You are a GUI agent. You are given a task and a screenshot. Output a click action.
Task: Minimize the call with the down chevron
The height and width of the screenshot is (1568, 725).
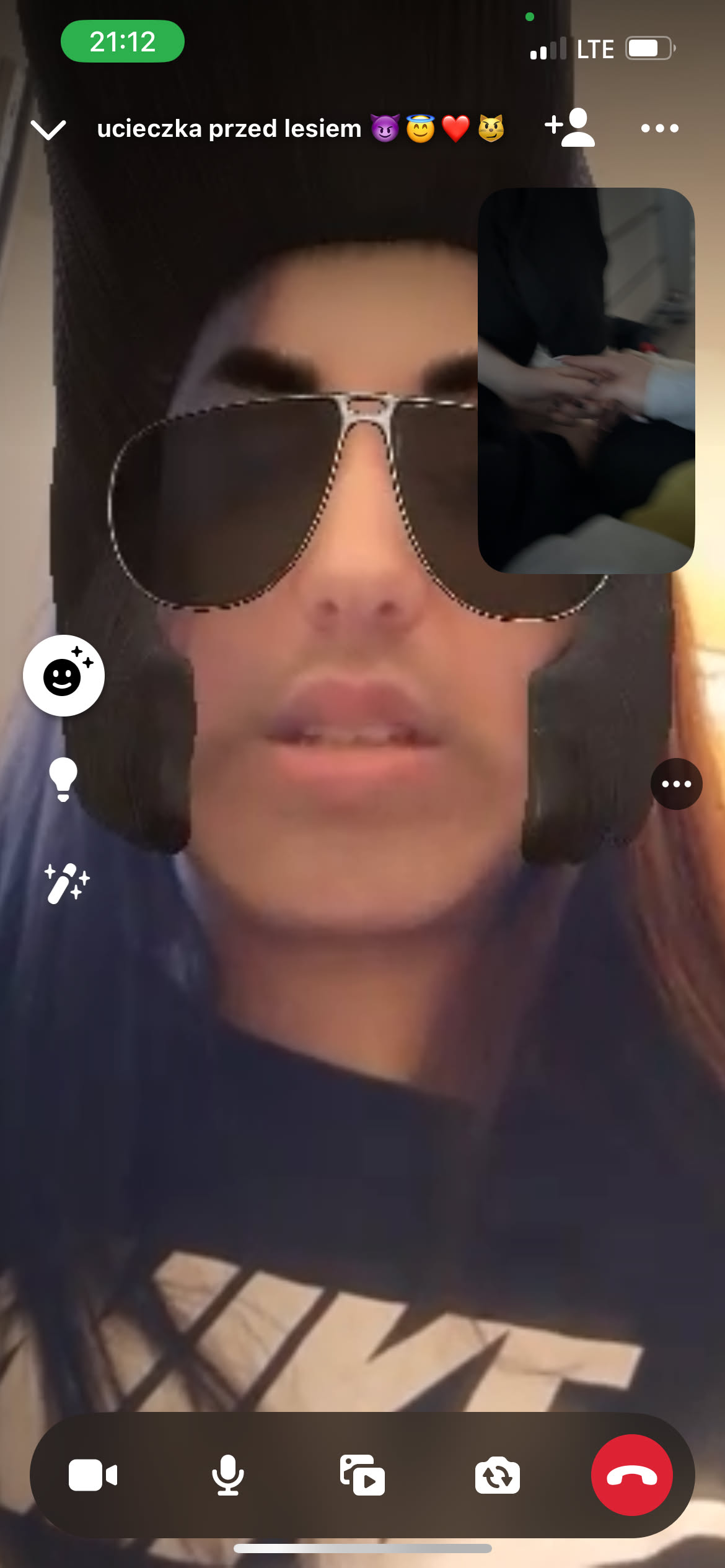point(48,129)
